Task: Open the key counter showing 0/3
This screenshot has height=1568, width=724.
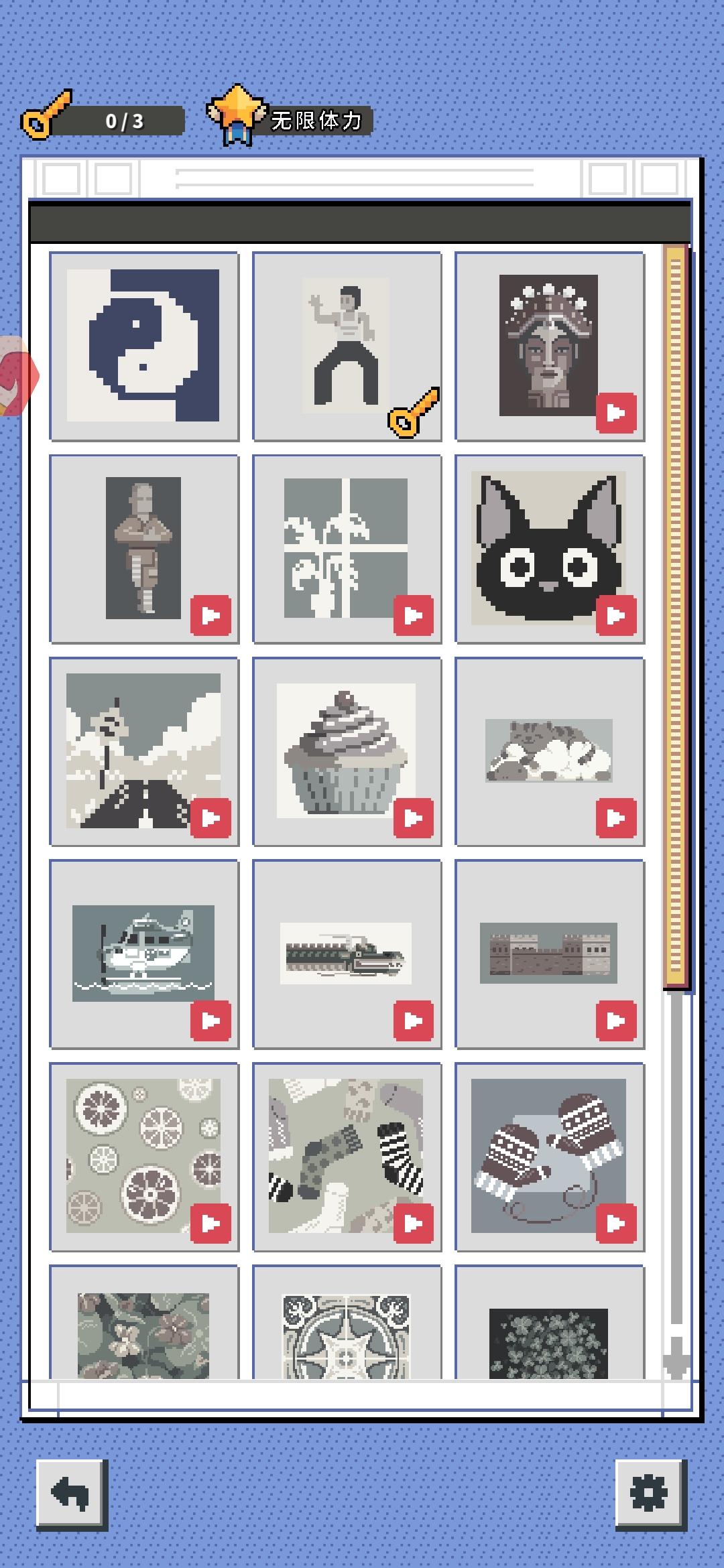Action: click(x=107, y=119)
